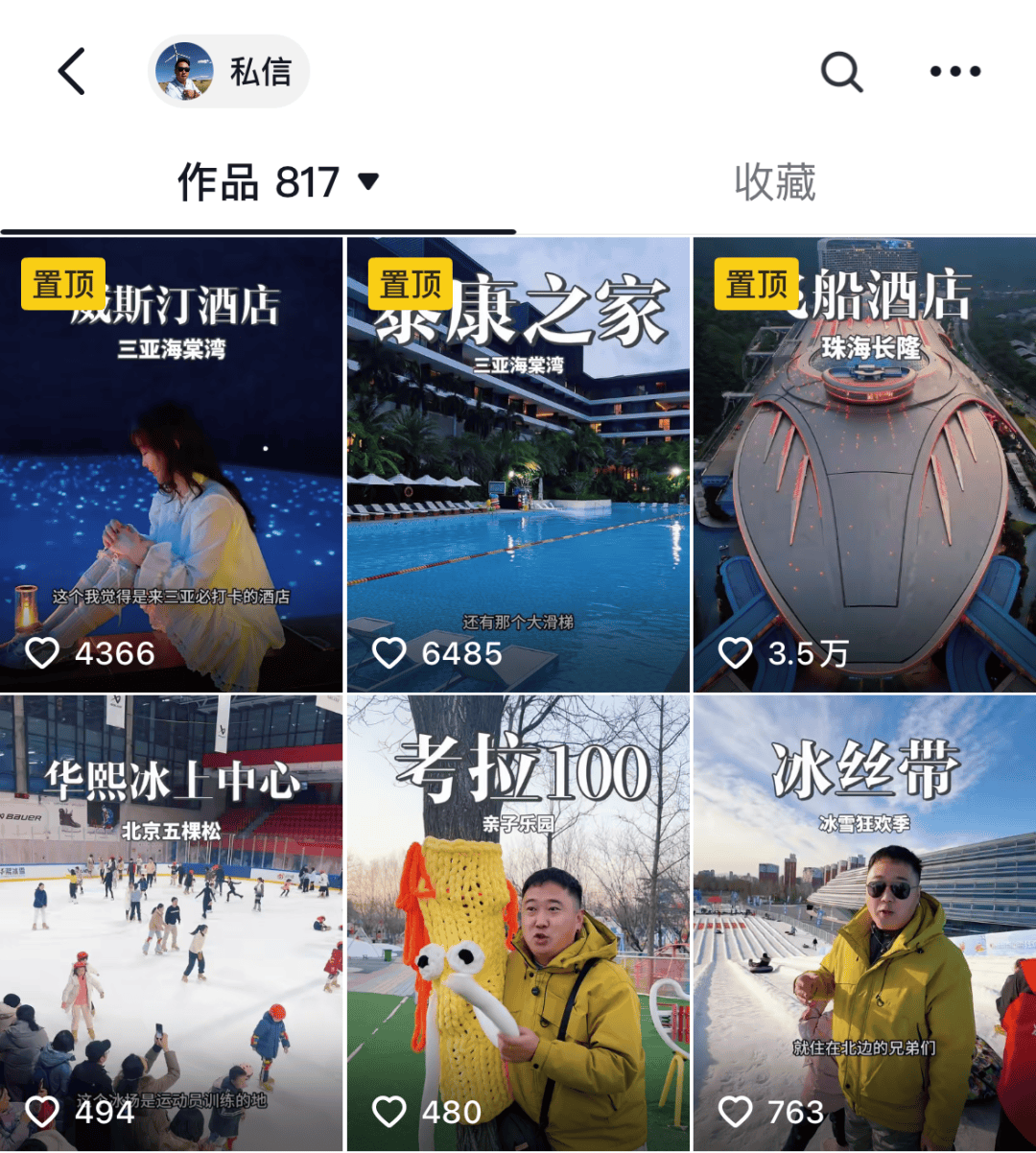The width and height of the screenshot is (1036, 1153).
Task: Go back with the top-left arrow
Action: (72, 72)
